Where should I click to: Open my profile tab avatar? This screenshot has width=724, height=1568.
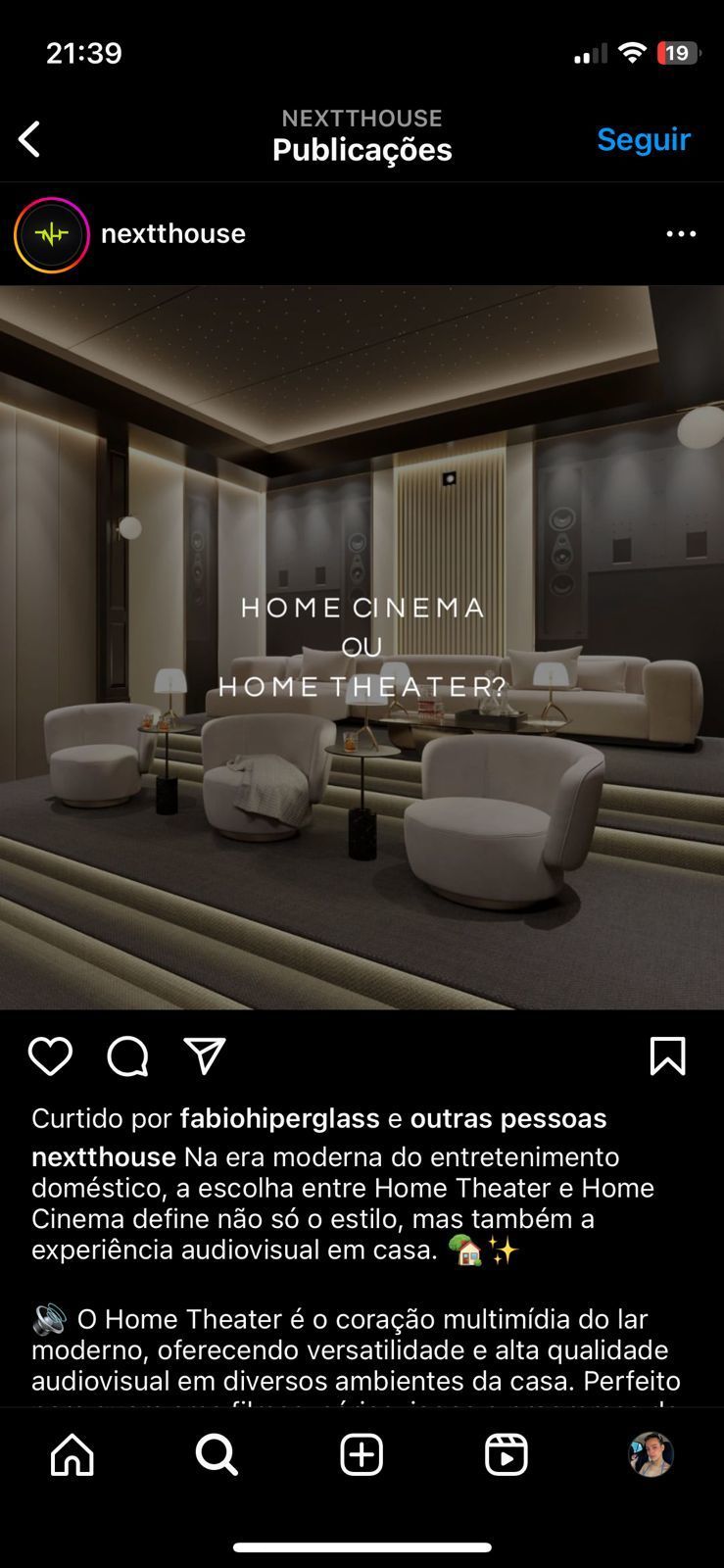651,1454
